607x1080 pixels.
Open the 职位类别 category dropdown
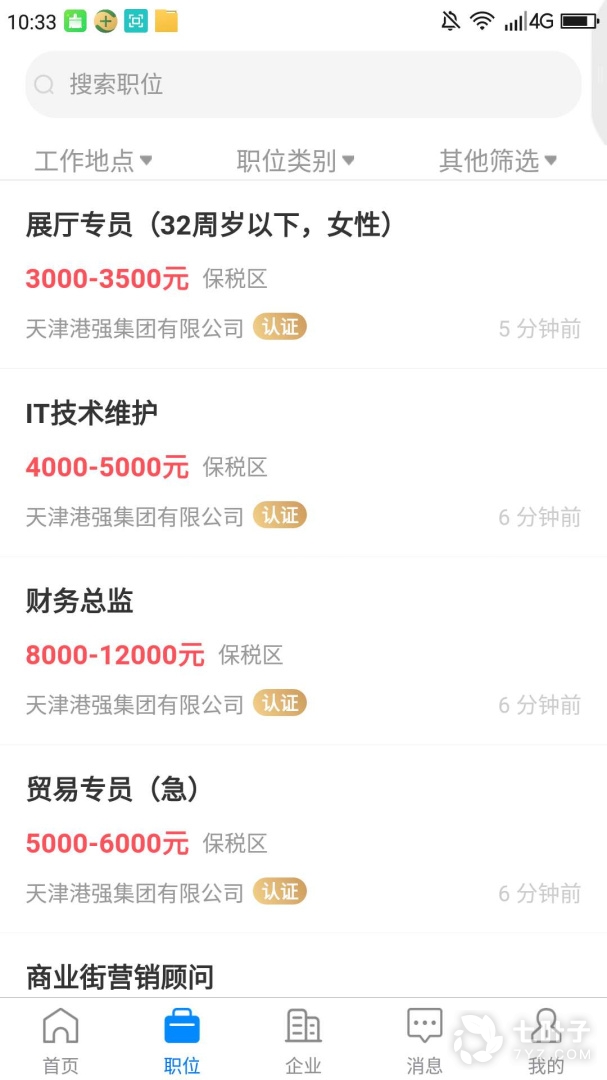[x=295, y=160]
